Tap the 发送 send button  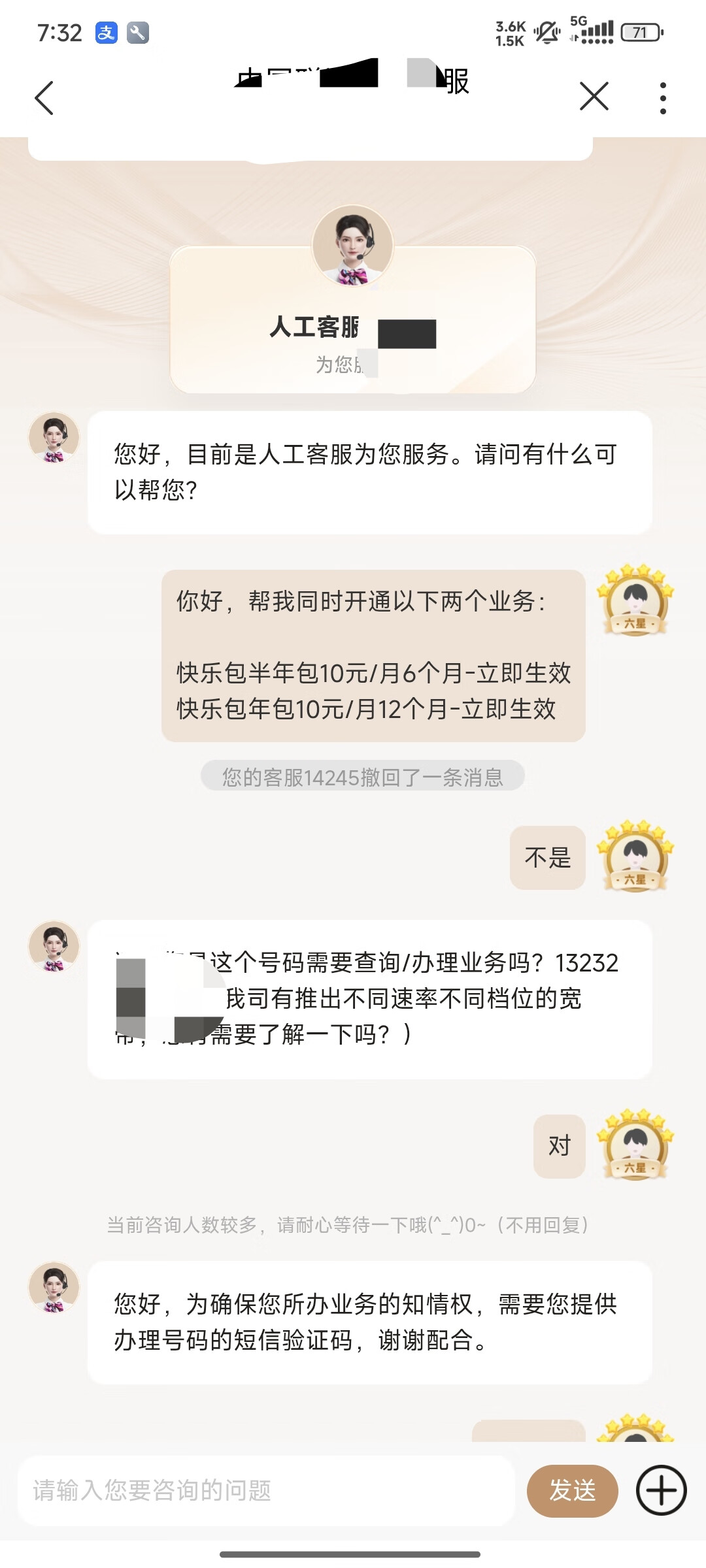(572, 1491)
